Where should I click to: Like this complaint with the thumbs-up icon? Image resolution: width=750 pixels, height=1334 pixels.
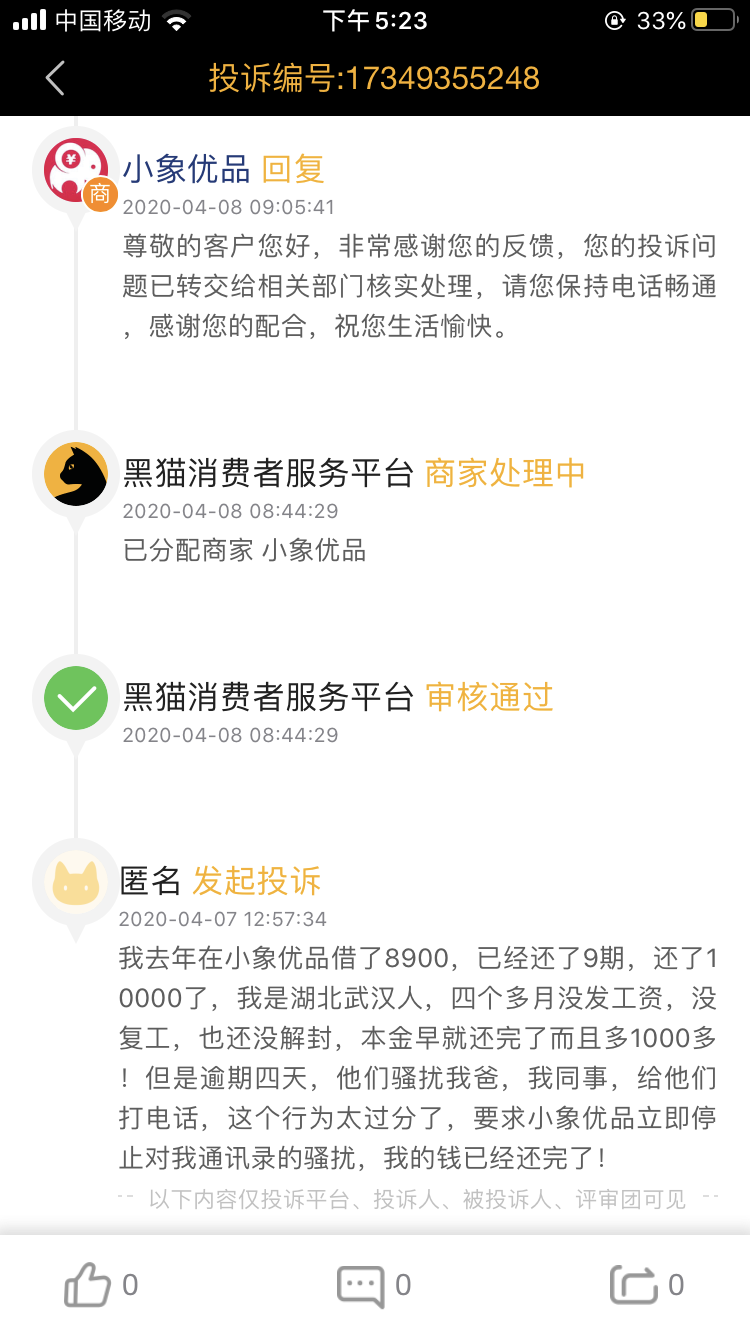click(x=87, y=1284)
